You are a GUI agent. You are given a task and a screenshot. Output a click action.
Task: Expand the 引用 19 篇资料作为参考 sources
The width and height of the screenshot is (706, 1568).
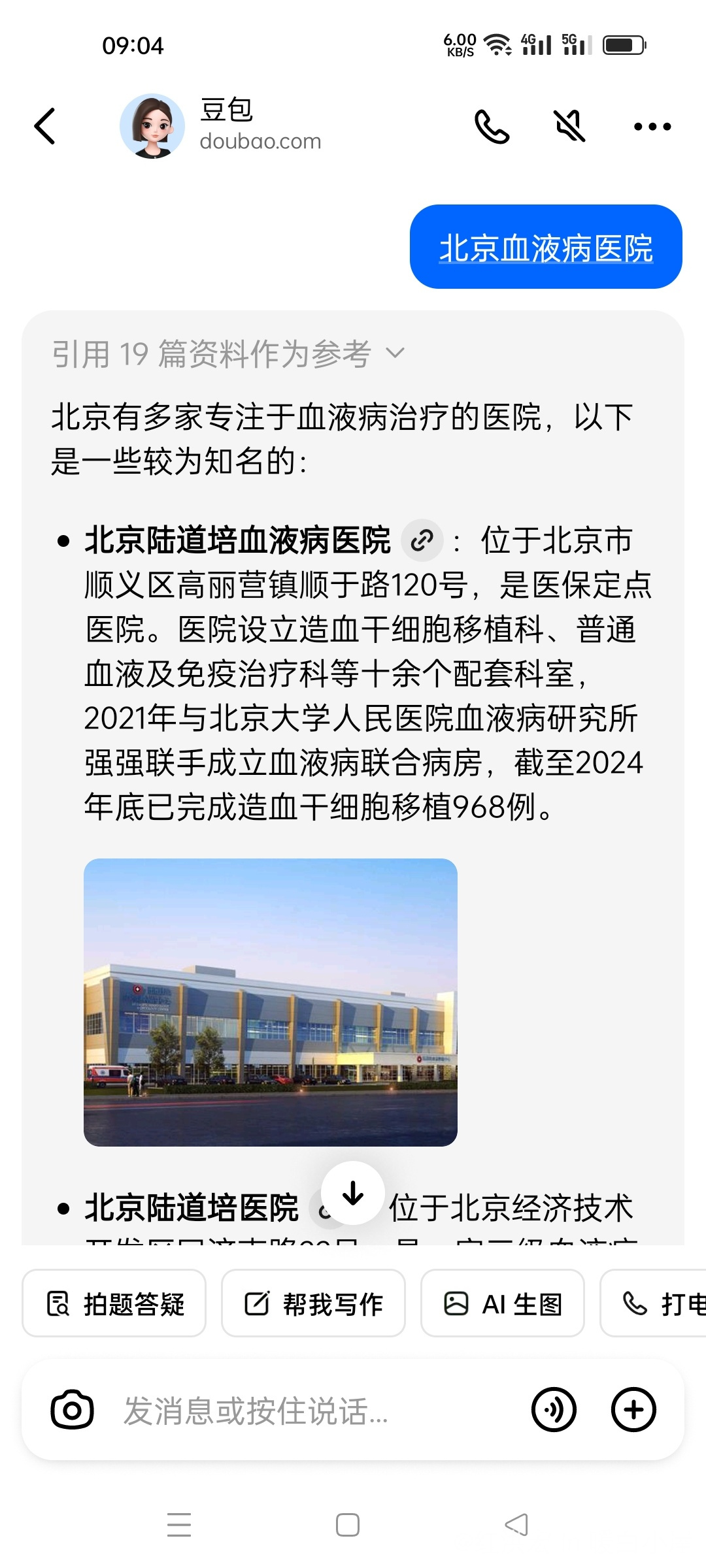point(229,354)
